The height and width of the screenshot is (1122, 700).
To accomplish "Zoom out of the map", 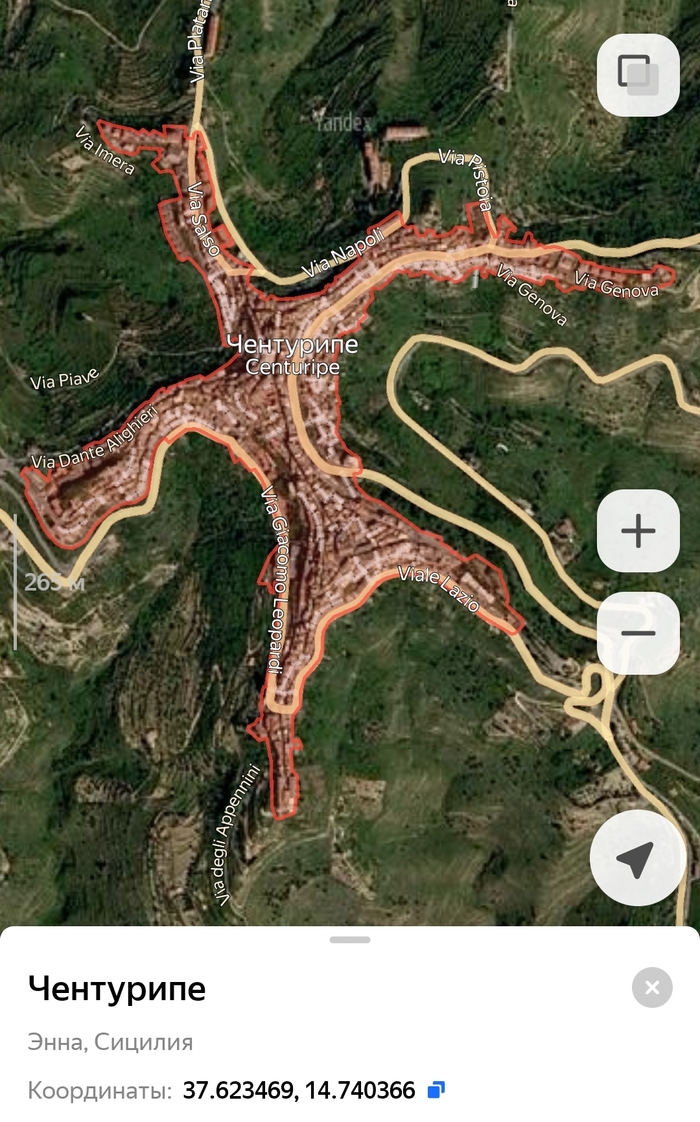I will click(x=637, y=633).
